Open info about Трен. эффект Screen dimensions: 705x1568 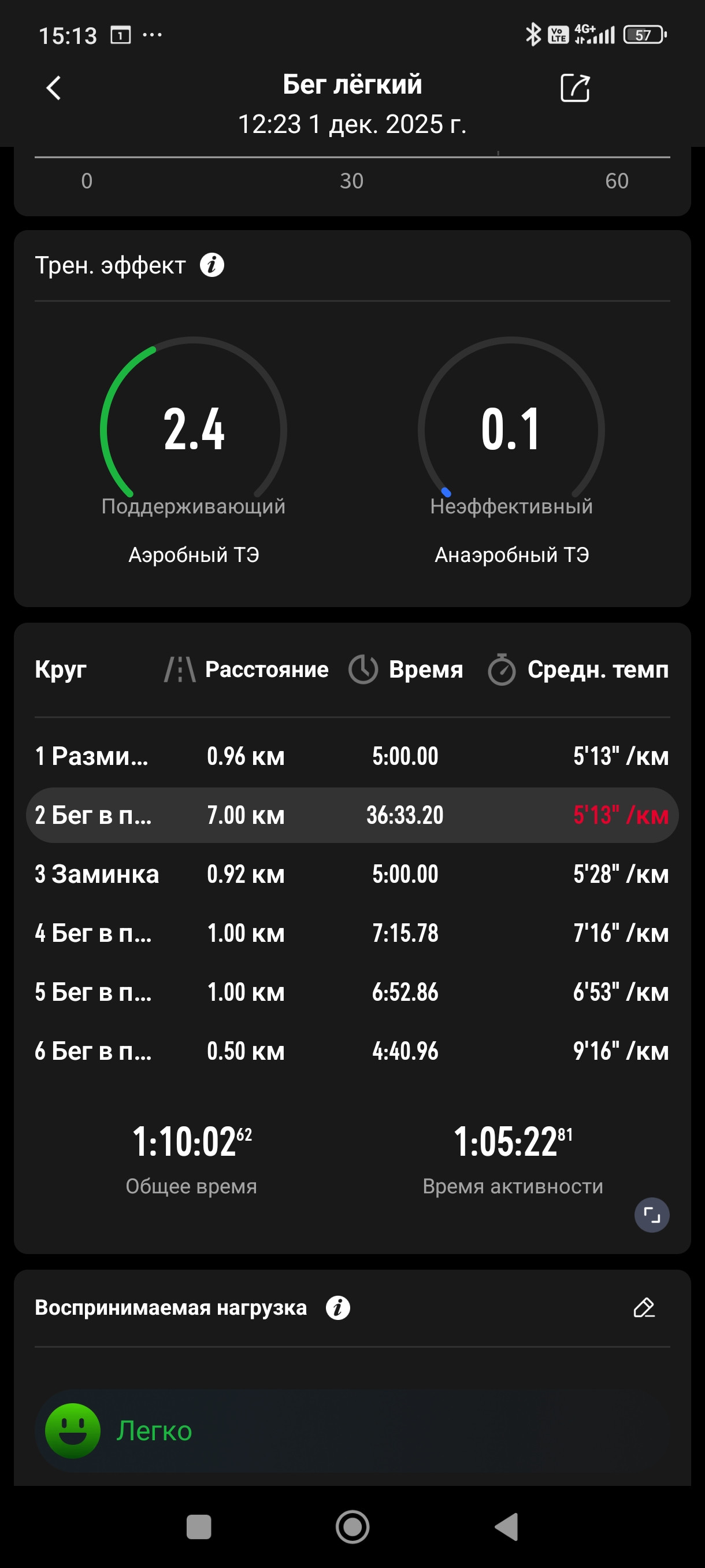(x=211, y=265)
